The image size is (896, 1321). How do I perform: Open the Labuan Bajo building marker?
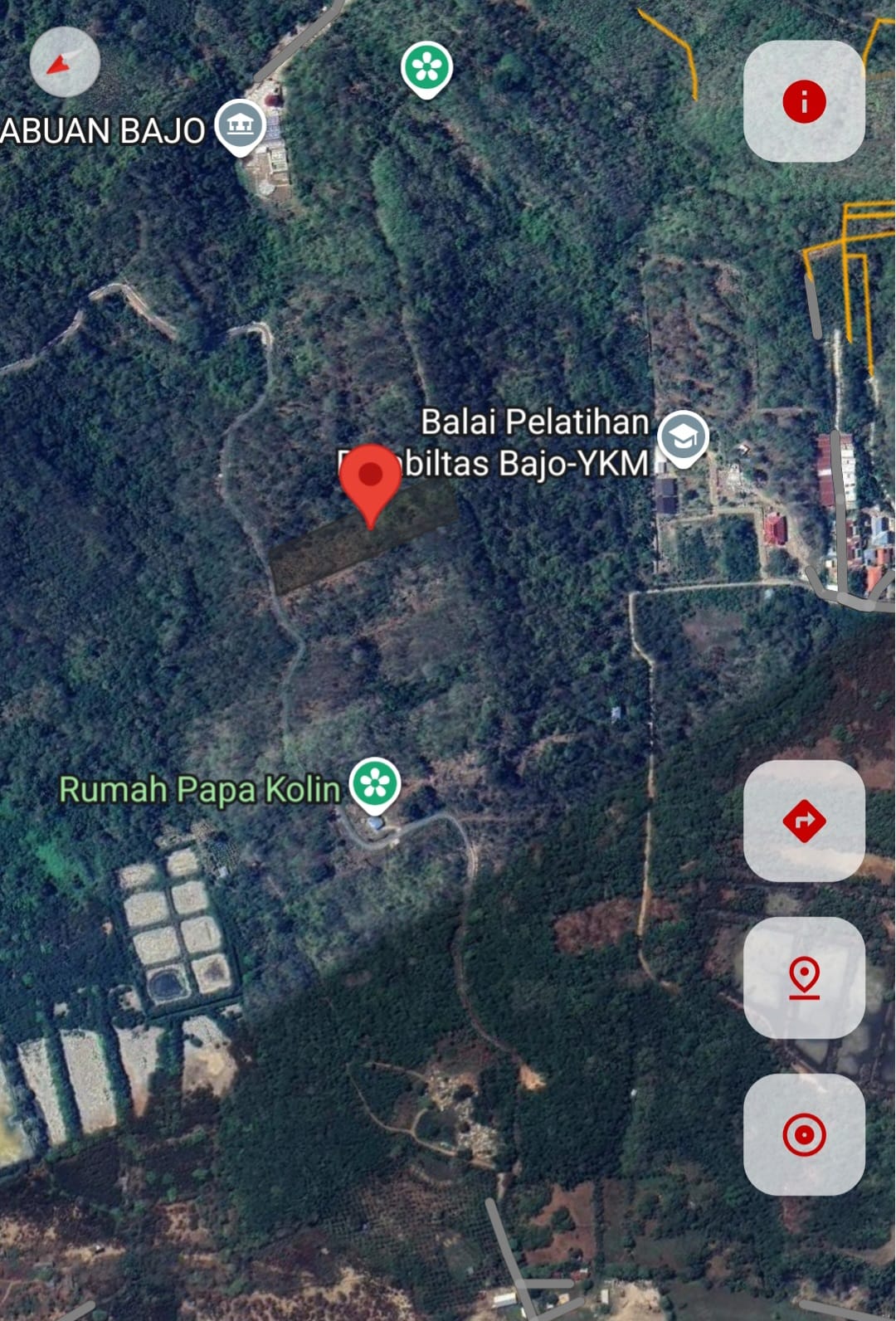tap(240, 126)
